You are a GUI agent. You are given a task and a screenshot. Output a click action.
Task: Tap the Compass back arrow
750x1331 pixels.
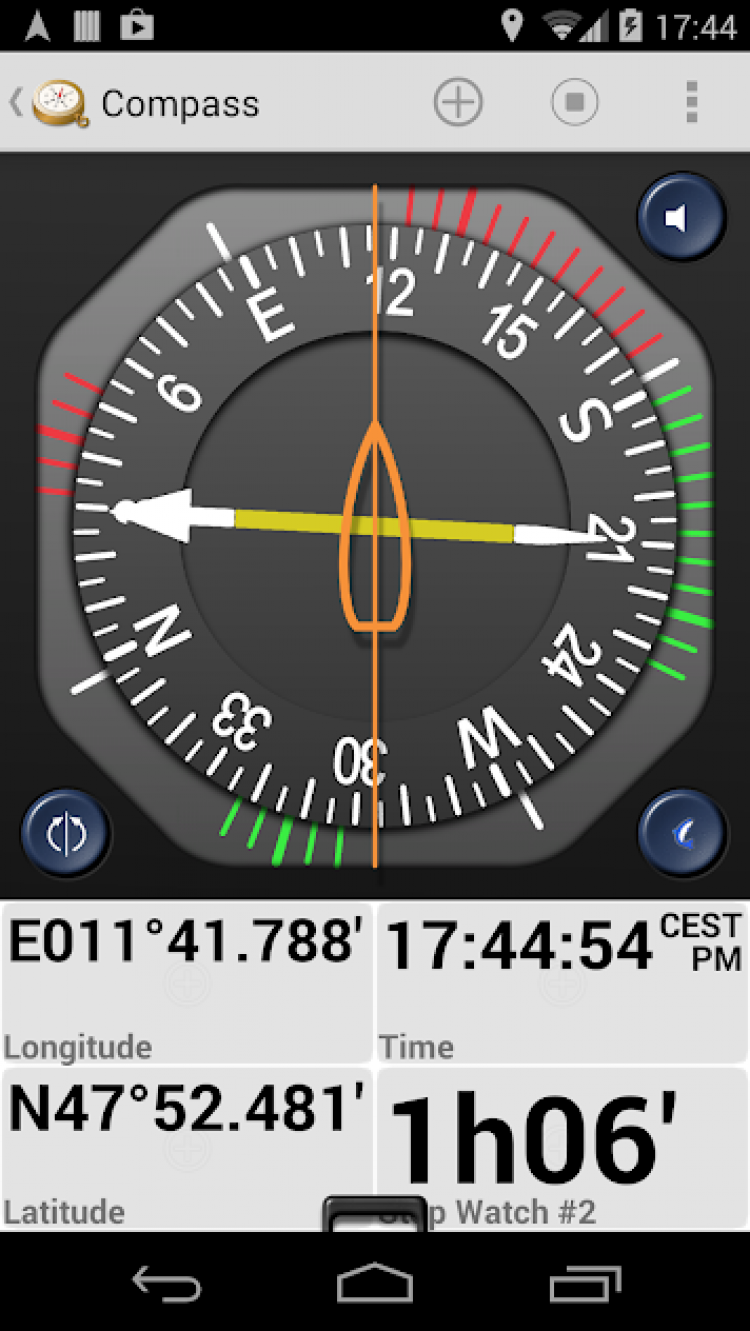[18, 103]
